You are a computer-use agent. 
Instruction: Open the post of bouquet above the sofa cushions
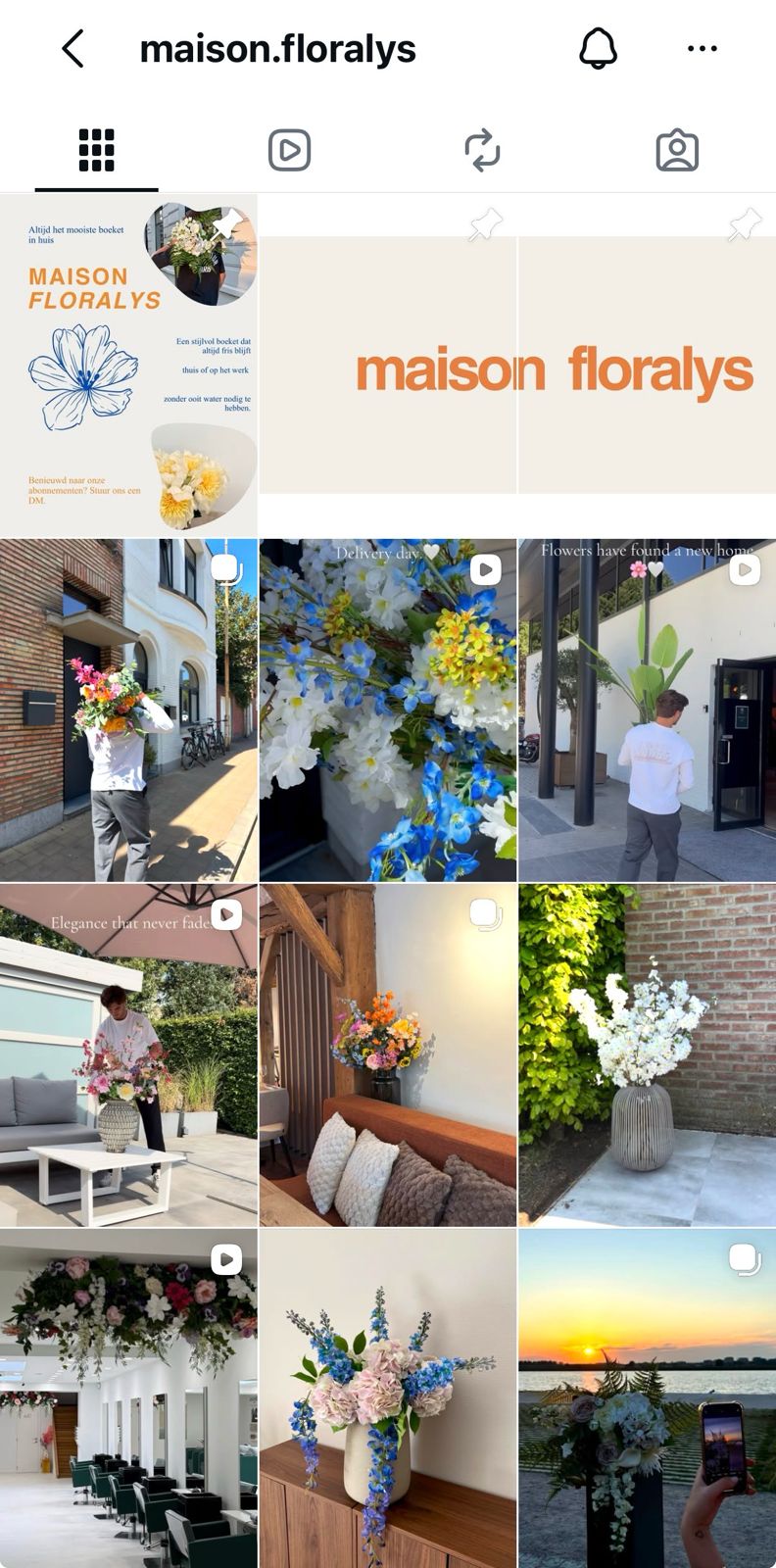[388, 1055]
